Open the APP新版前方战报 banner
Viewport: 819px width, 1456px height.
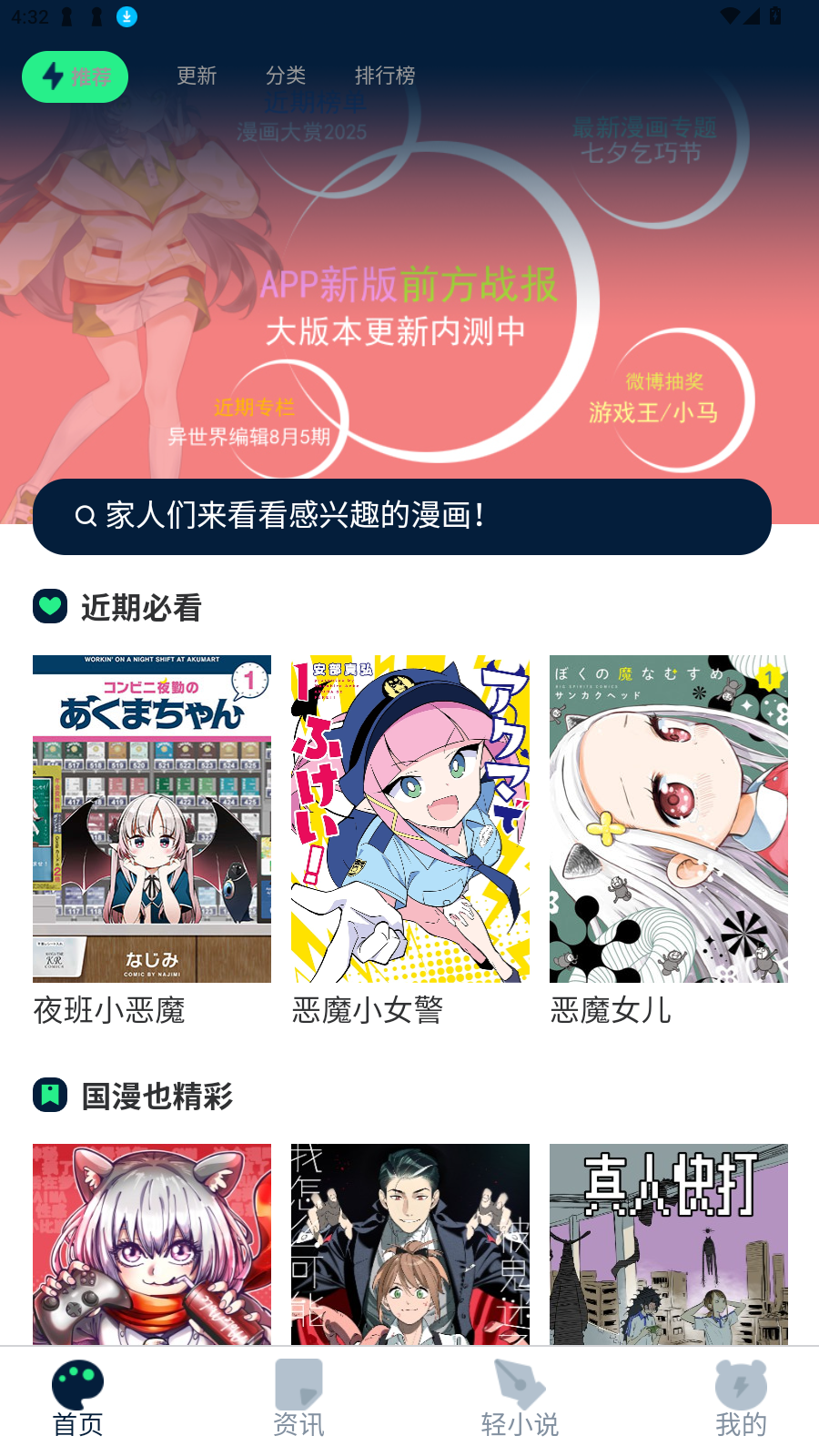click(x=409, y=305)
